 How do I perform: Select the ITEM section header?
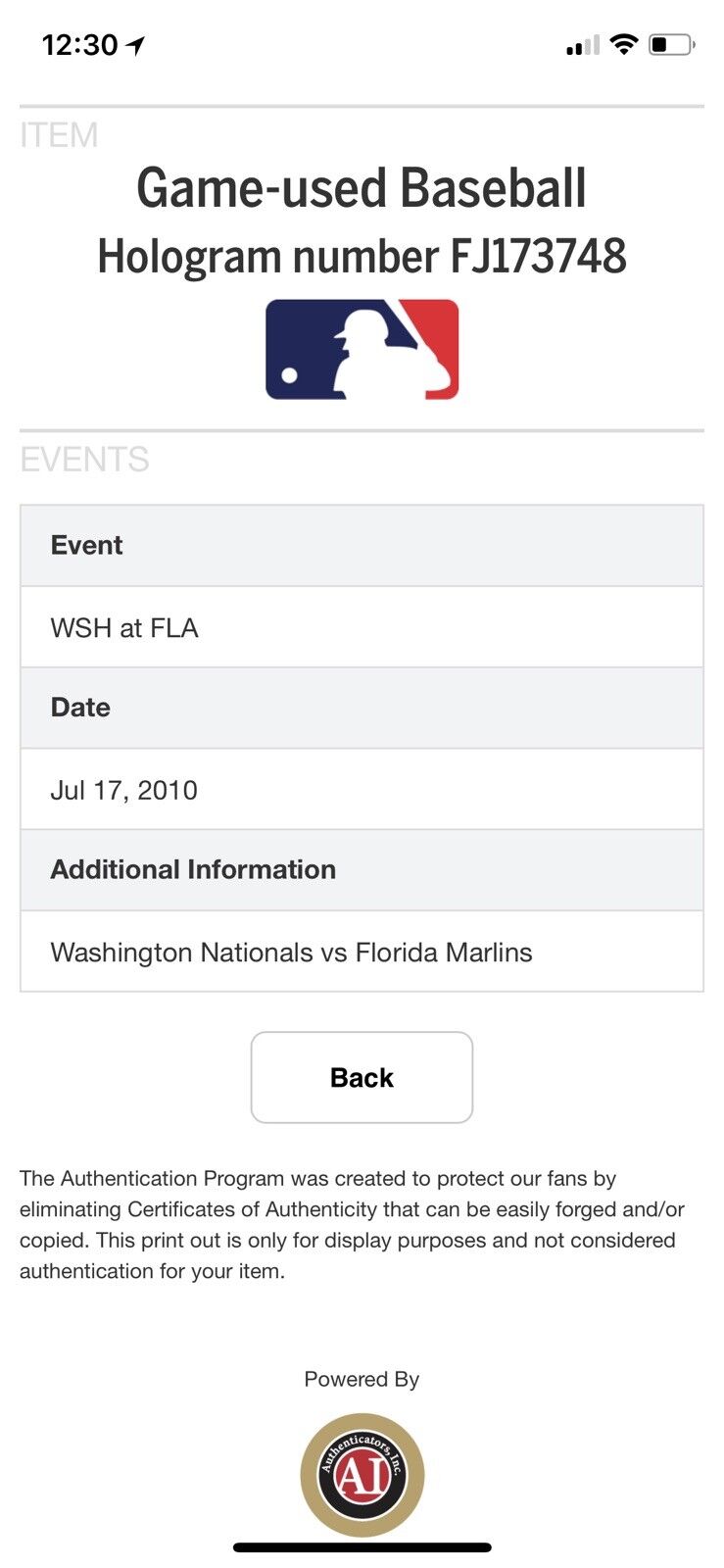coord(57,134)
